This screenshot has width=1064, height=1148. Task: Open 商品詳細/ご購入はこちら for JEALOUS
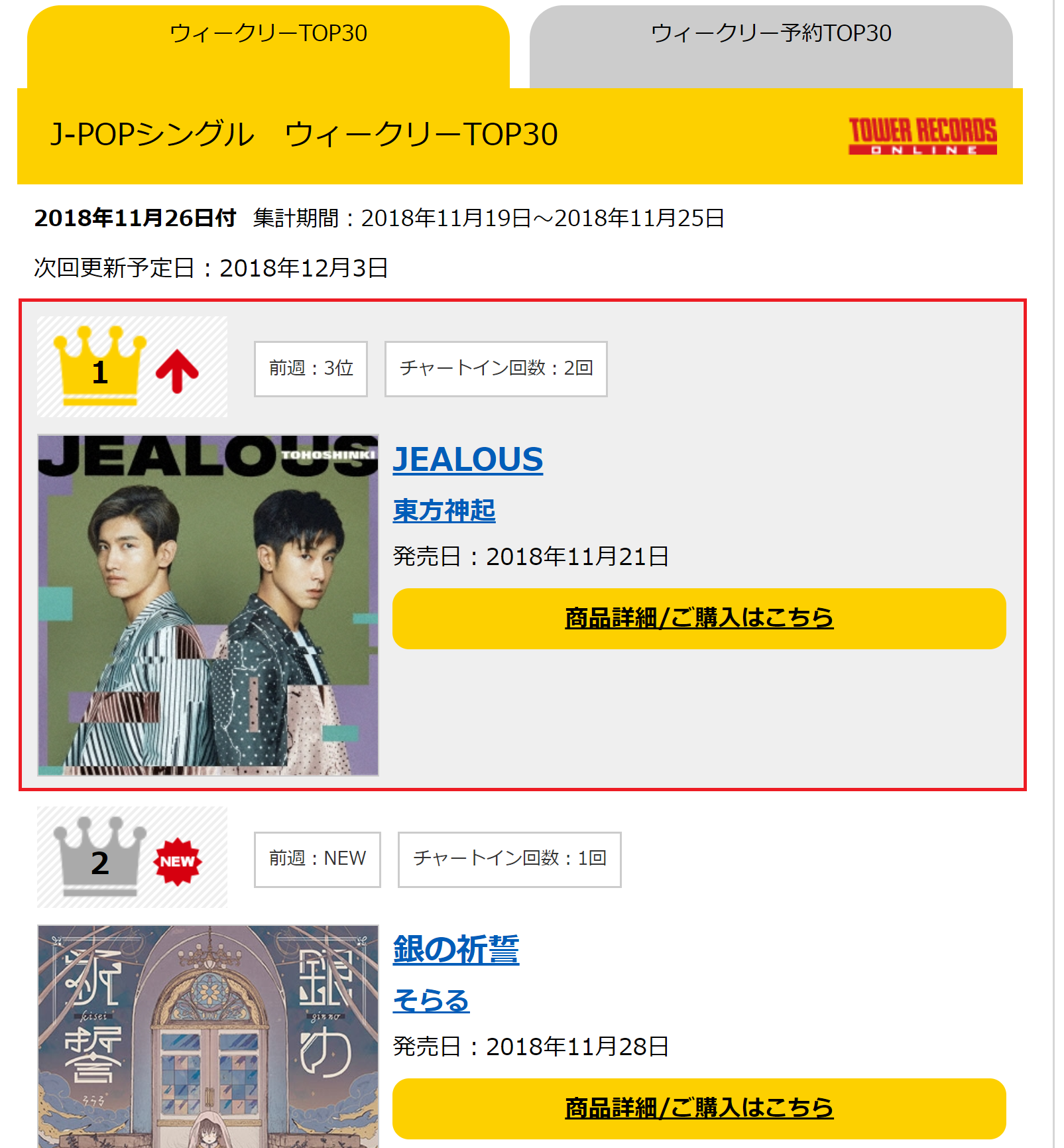point(699,618)
